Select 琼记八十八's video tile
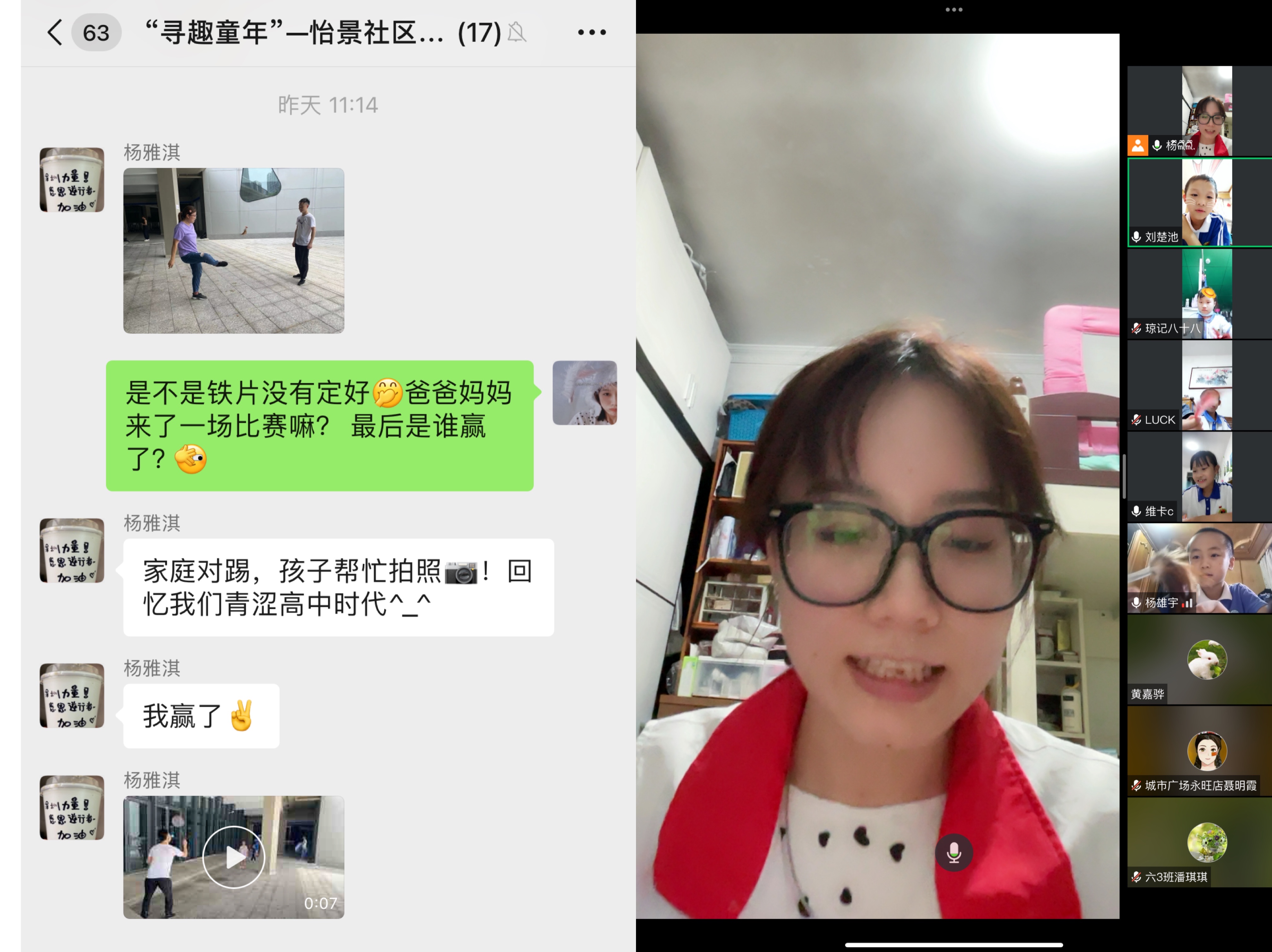 (1199, 294)
